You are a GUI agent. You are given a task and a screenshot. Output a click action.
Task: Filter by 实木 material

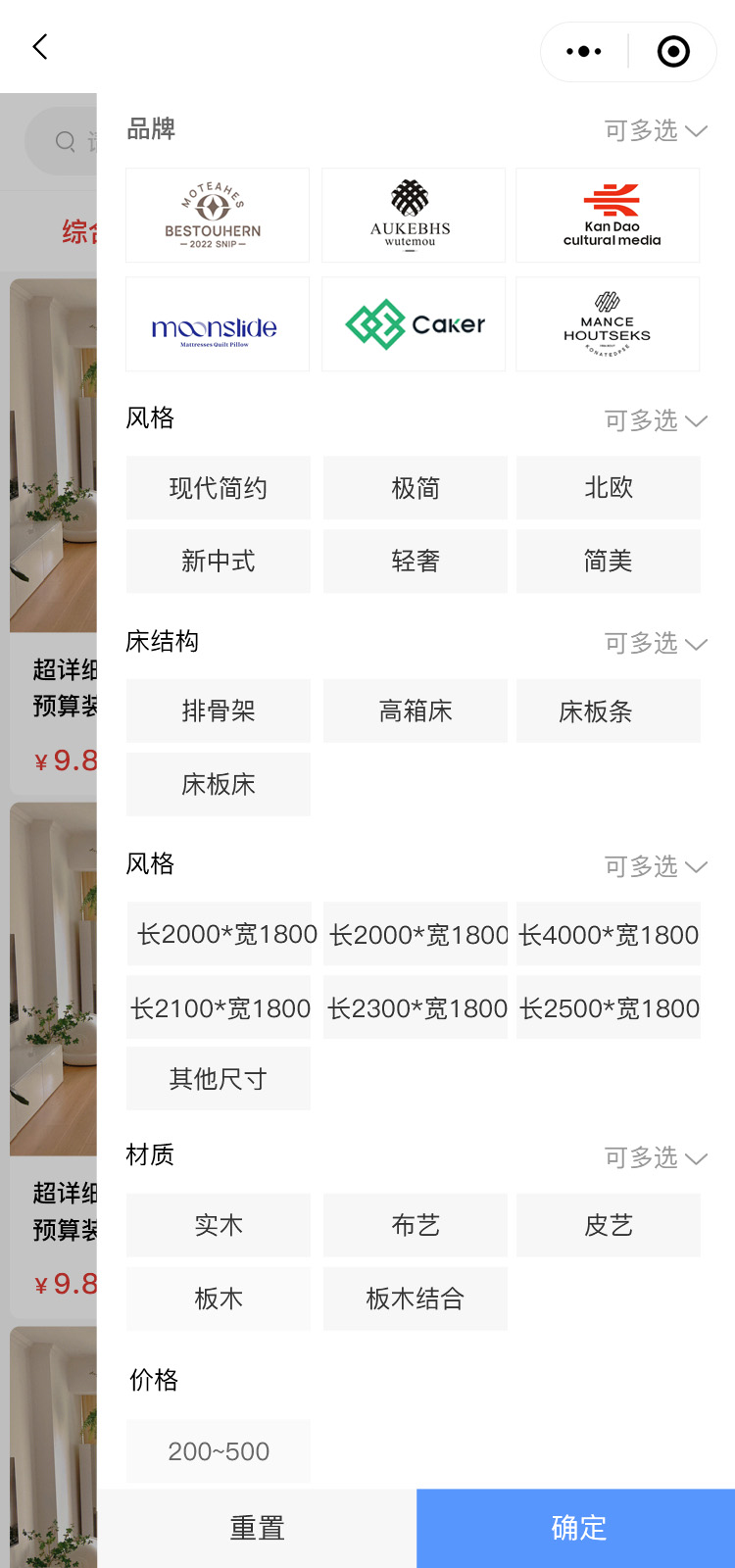[218, 1226]
